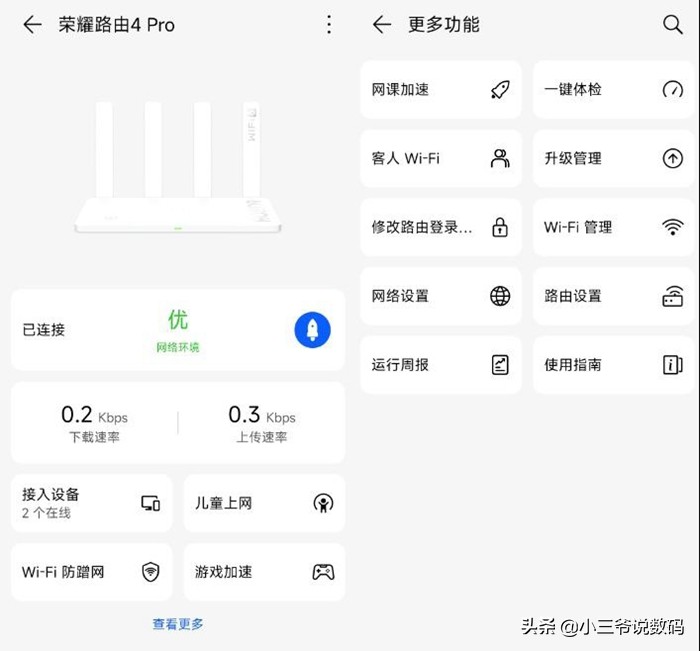Viewport: 700px width, 651px height.
Task: Open Wi-Fi 管理
Action: tap(613, 227)
